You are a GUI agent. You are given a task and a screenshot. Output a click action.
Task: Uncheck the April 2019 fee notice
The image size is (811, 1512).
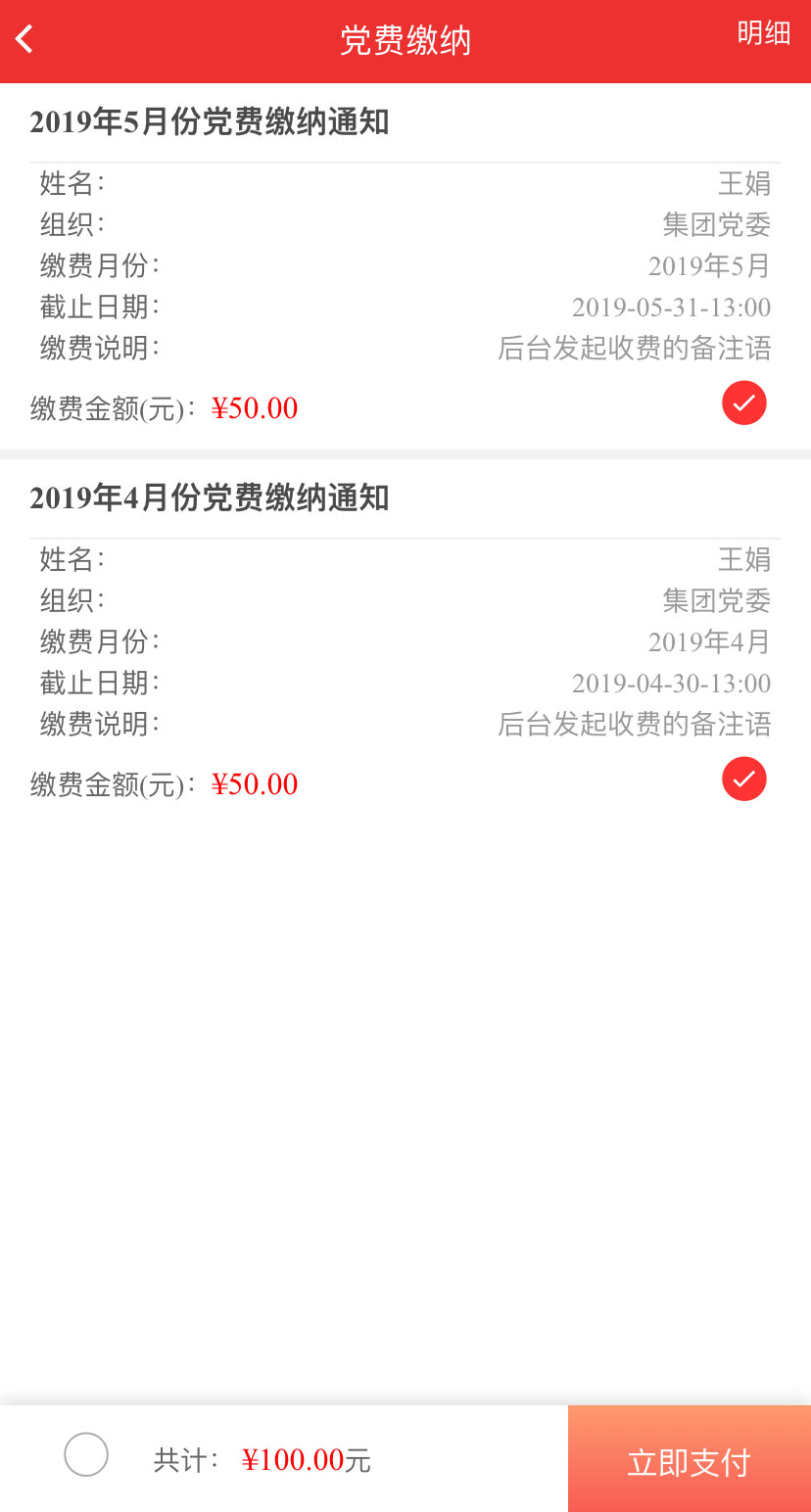pyautogui.click(x=744, y=779)
